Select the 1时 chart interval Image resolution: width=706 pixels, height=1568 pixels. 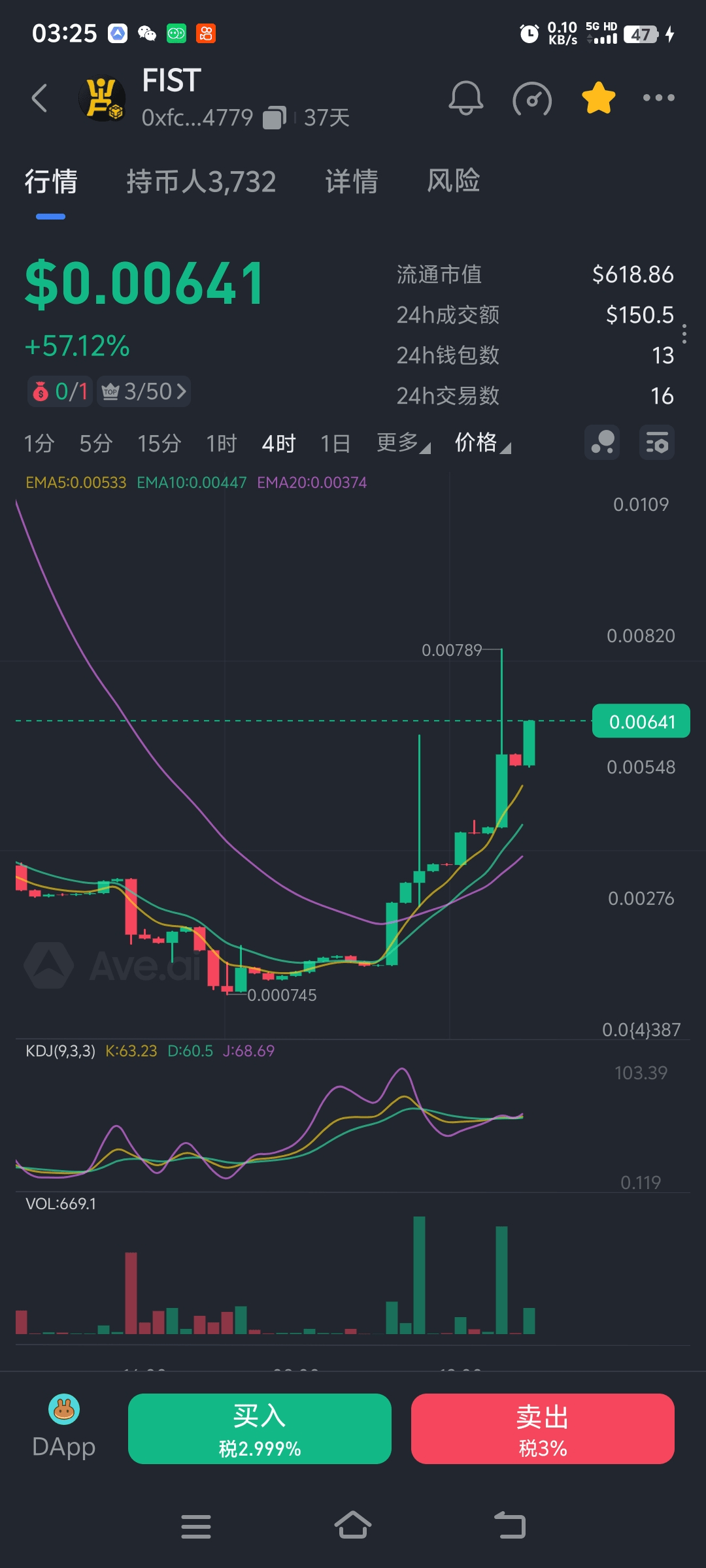click(x=221, y=444)
